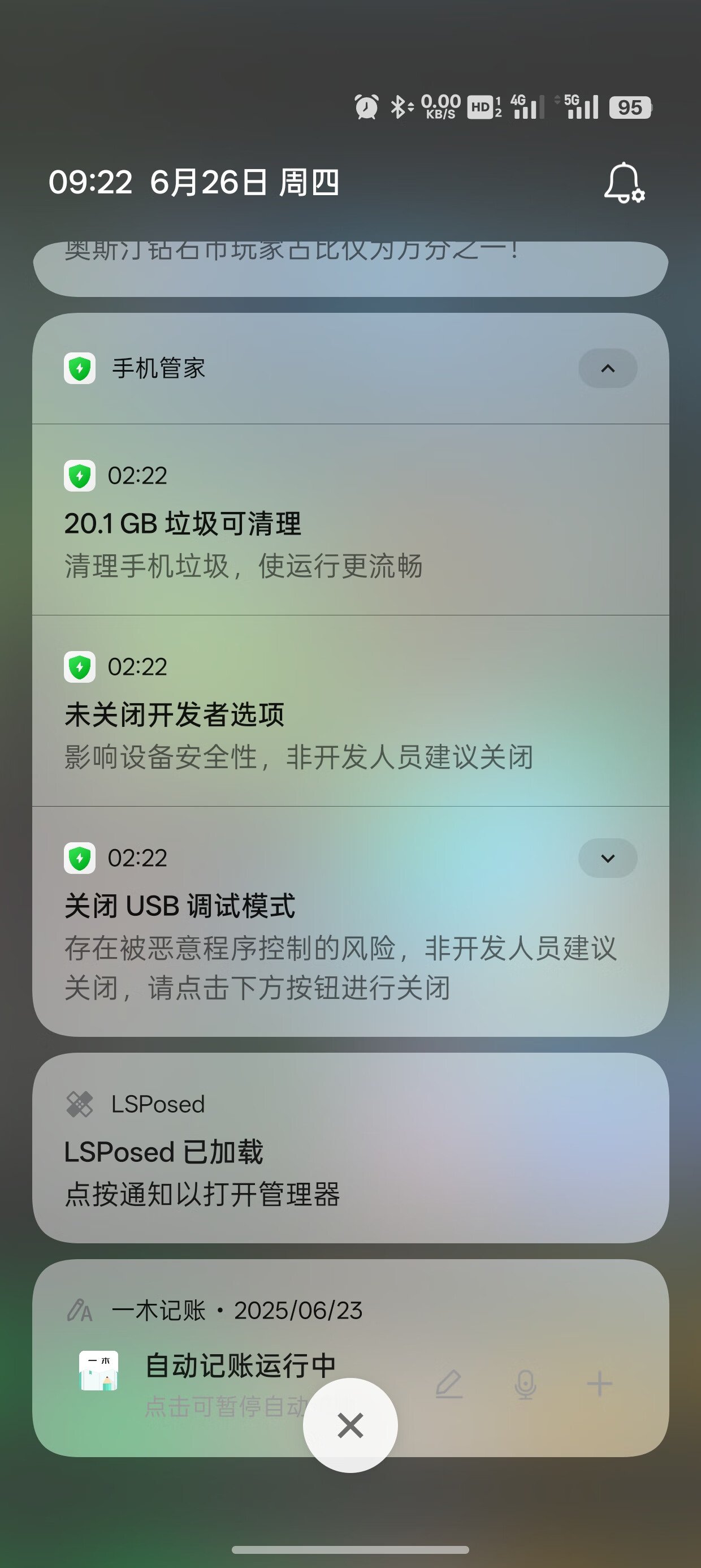Image resolution: width=701 pixels, height=1568 pixels.
Task: Open the 未关闭开发者选项 notification
Action: point(350,711)
